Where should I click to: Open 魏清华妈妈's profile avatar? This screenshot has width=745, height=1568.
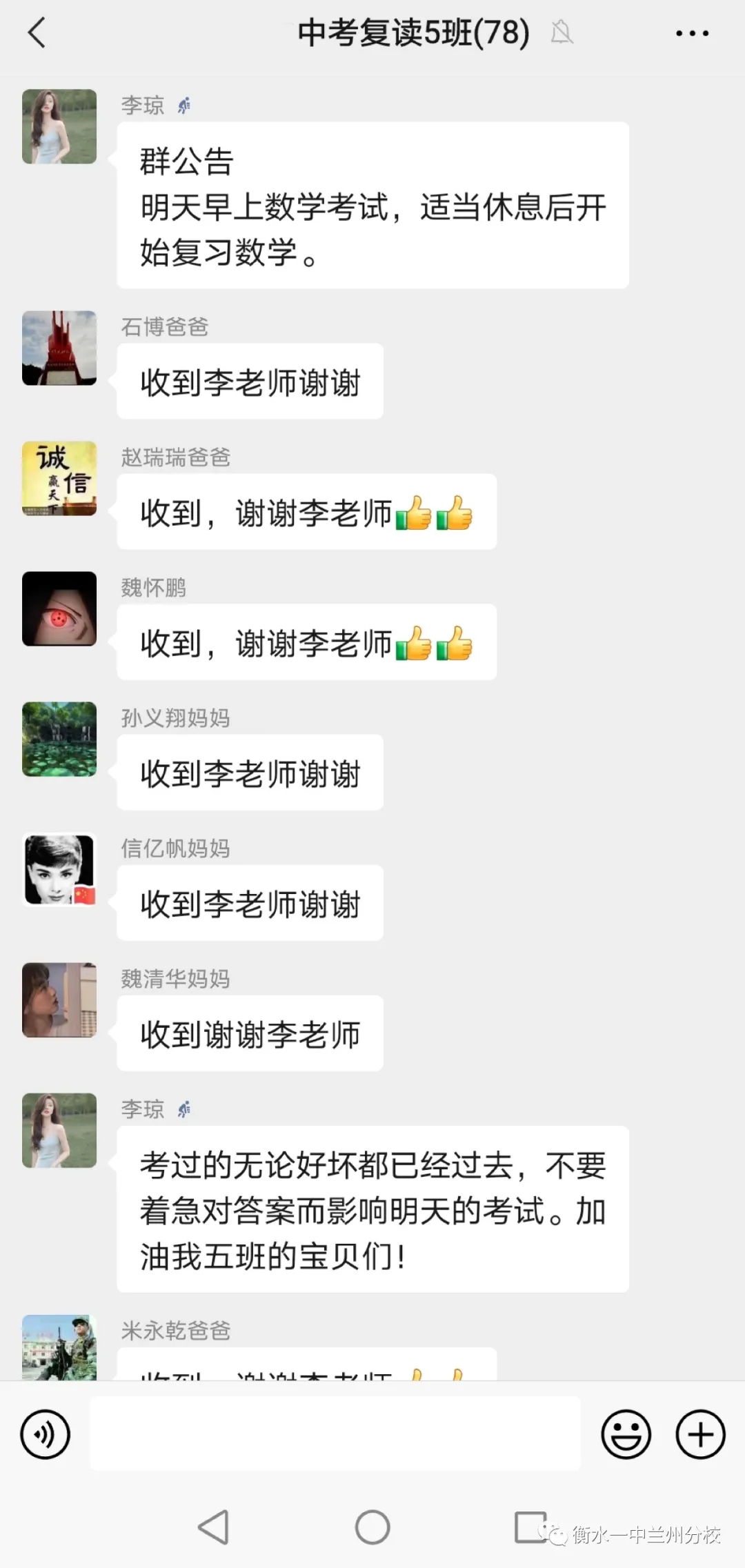pos(59,1000)
